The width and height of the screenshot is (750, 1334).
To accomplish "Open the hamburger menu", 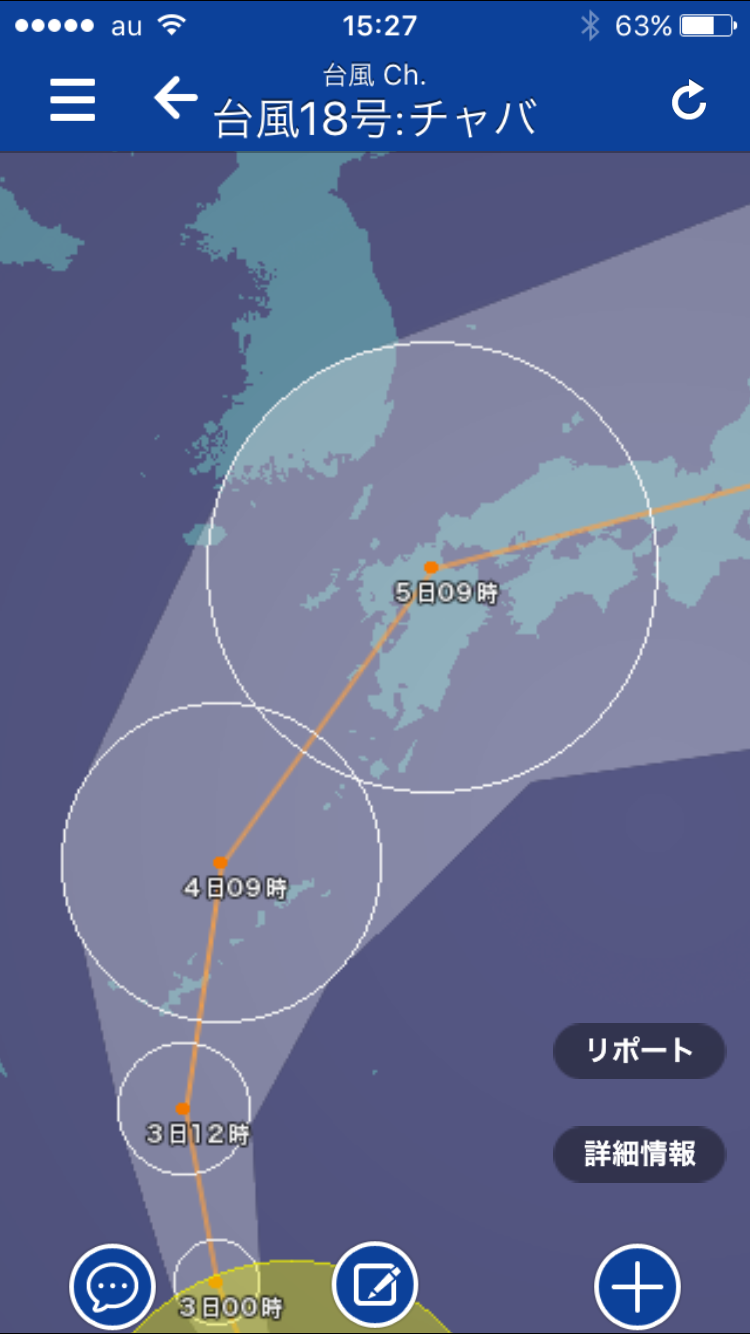I will (x=72, y=101).
